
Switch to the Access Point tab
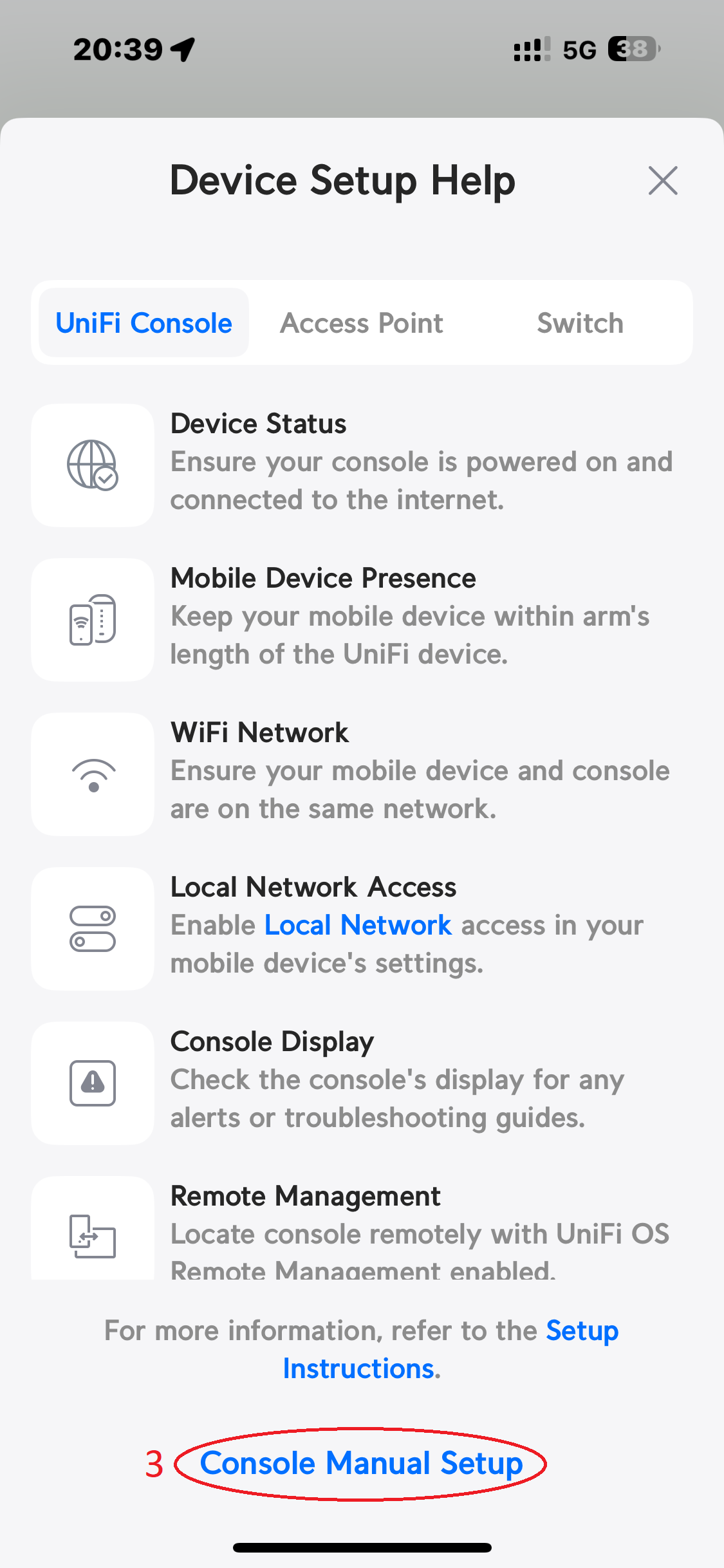click(x=362, y=322)
